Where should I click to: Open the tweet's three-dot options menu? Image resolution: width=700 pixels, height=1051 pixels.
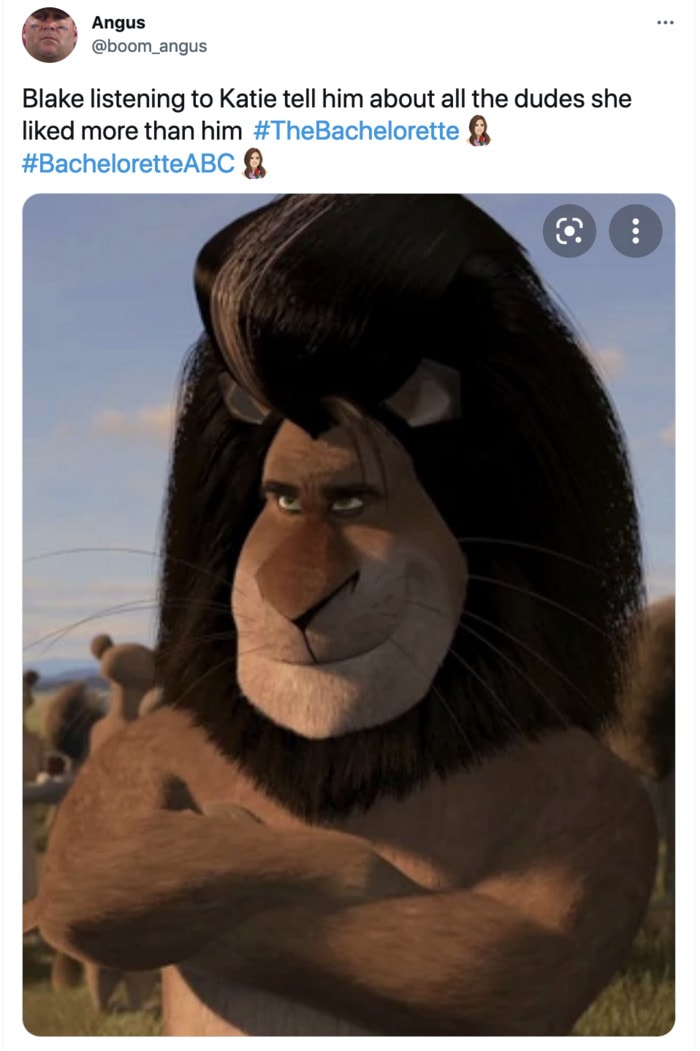pyautogui.click(x=665, y=23)
